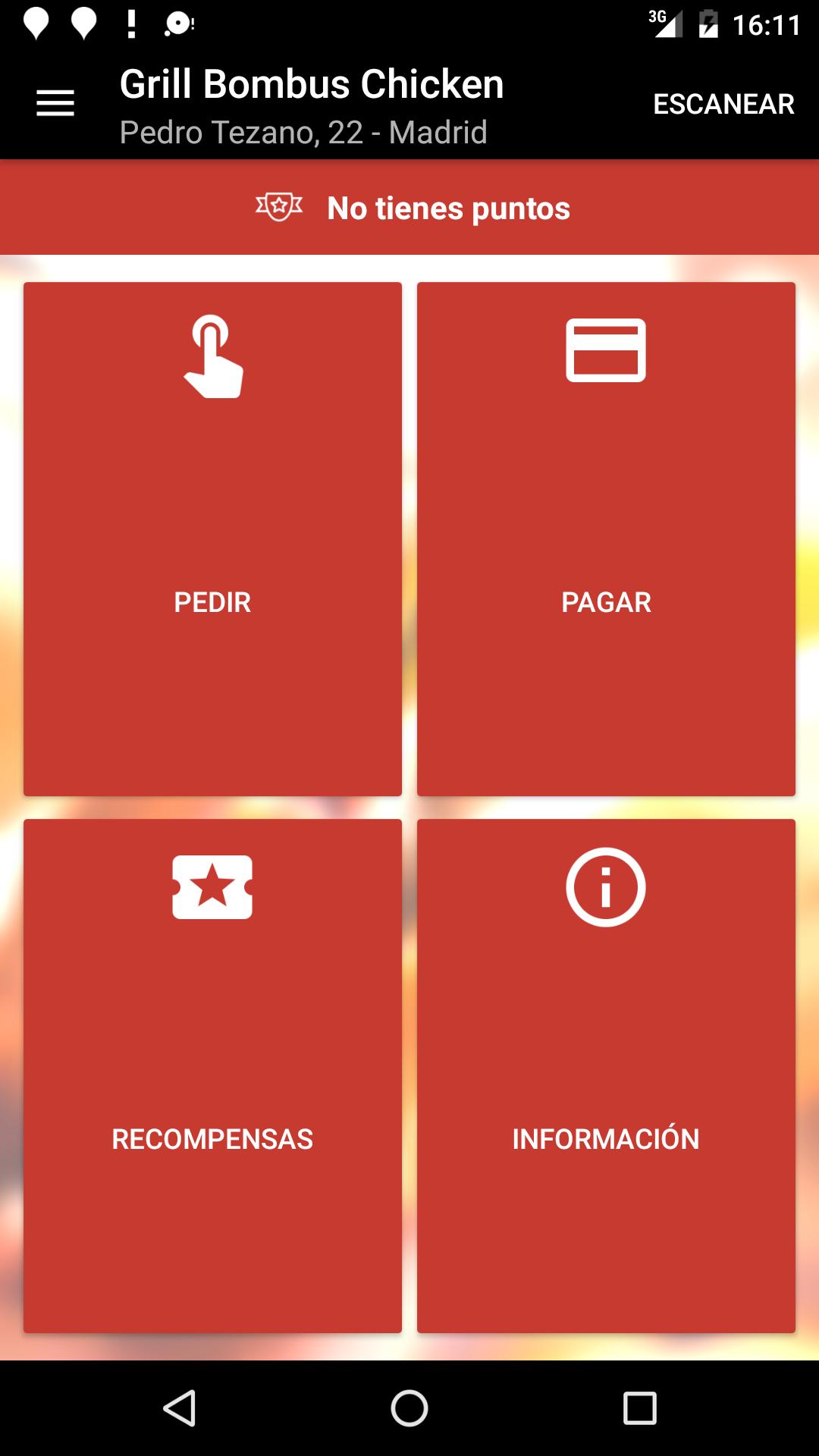View RECOMPENSAS rewards

click(212, 1075)
